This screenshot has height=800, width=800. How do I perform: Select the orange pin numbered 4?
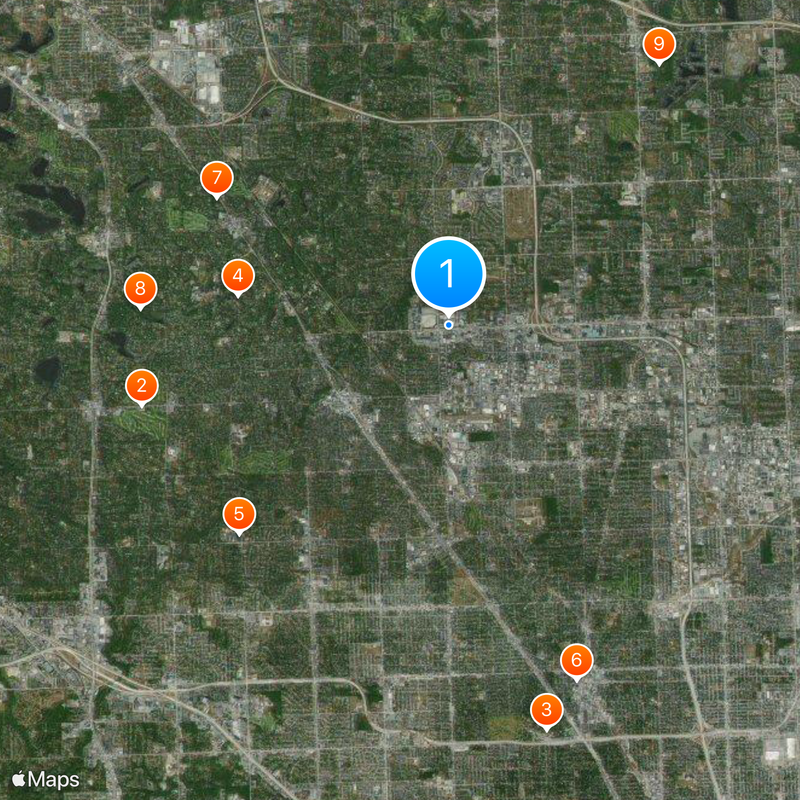click(x=237, y=275)
